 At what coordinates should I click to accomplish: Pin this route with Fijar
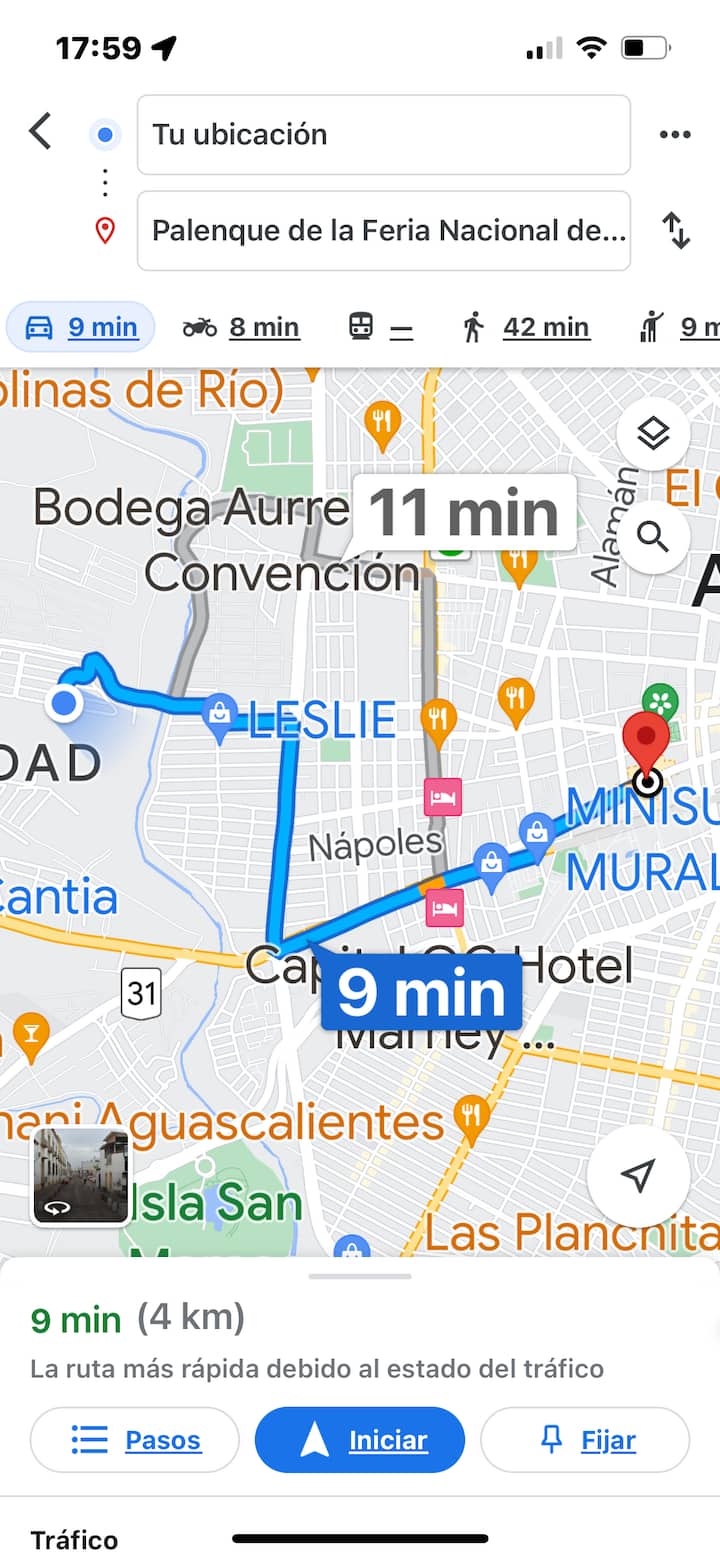[x=585, y=1440]
